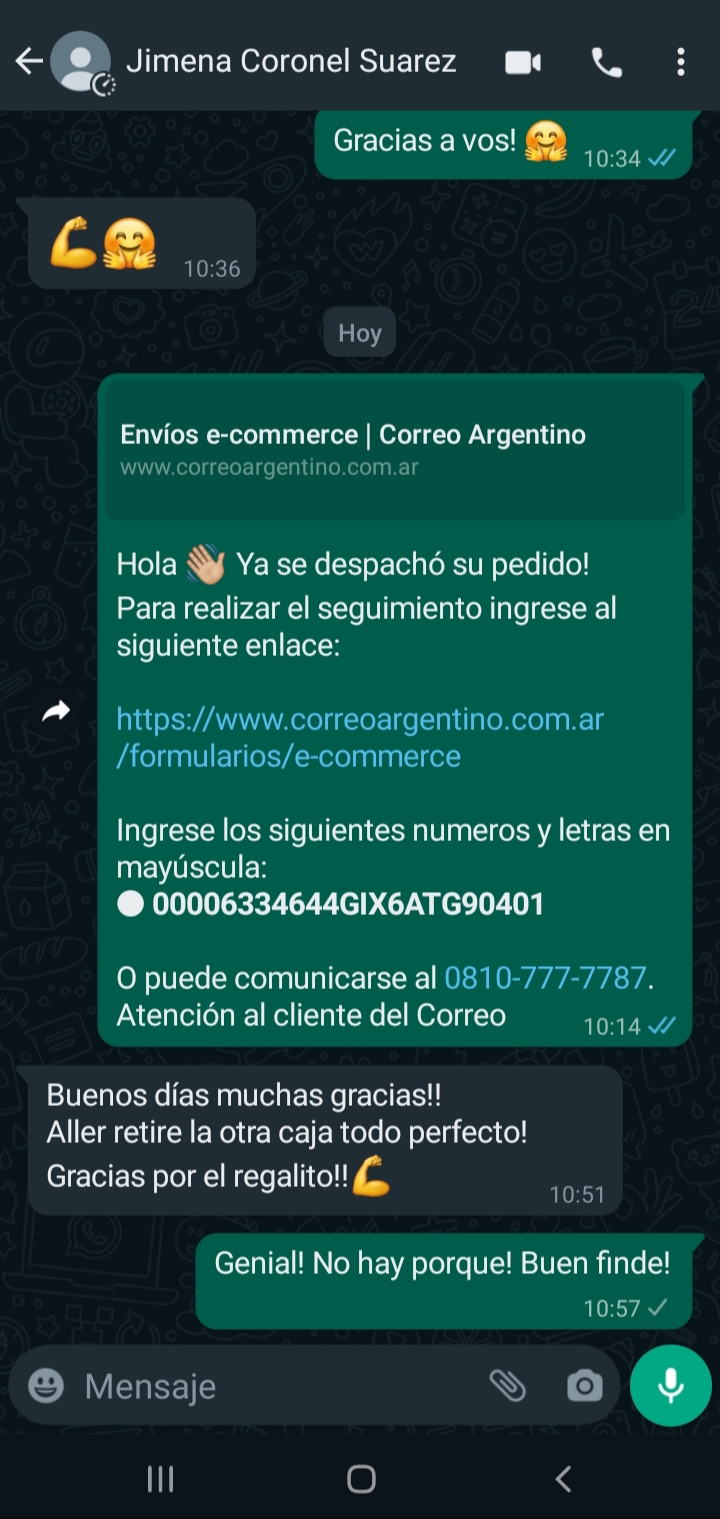The width and height of the screenshot is (720, 1519).
Task: Go back to the chat list
Action: [x=29, y=62]
